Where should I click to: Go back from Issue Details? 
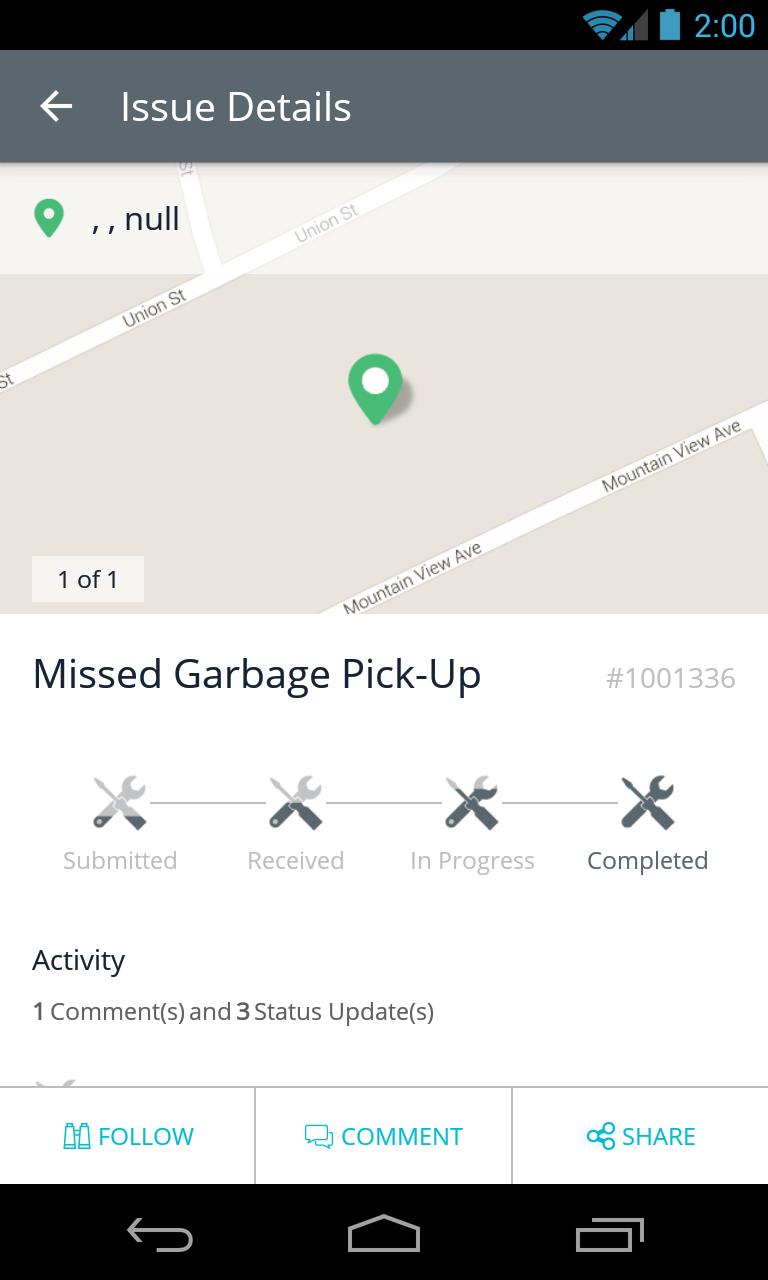coord(56,107)
